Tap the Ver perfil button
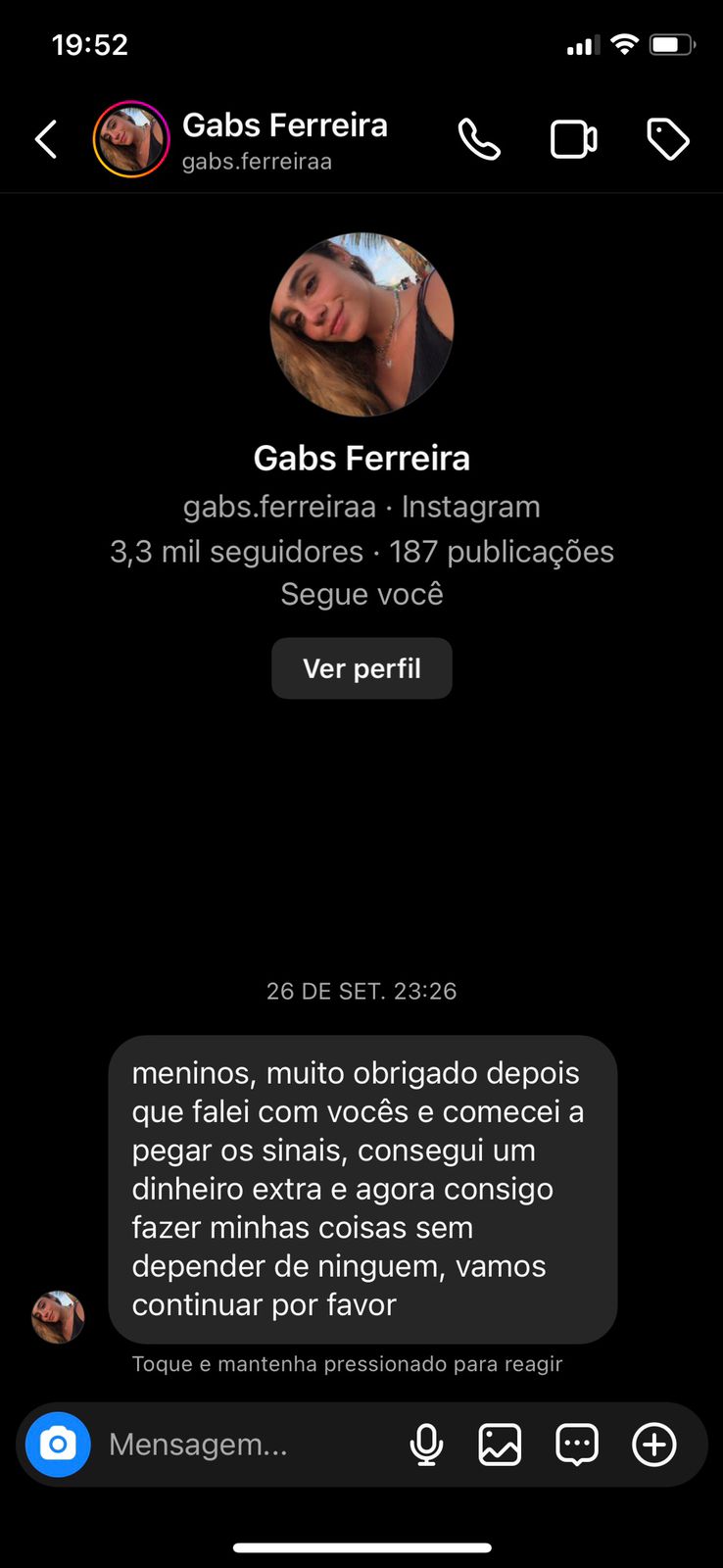 tap(361, 668)
